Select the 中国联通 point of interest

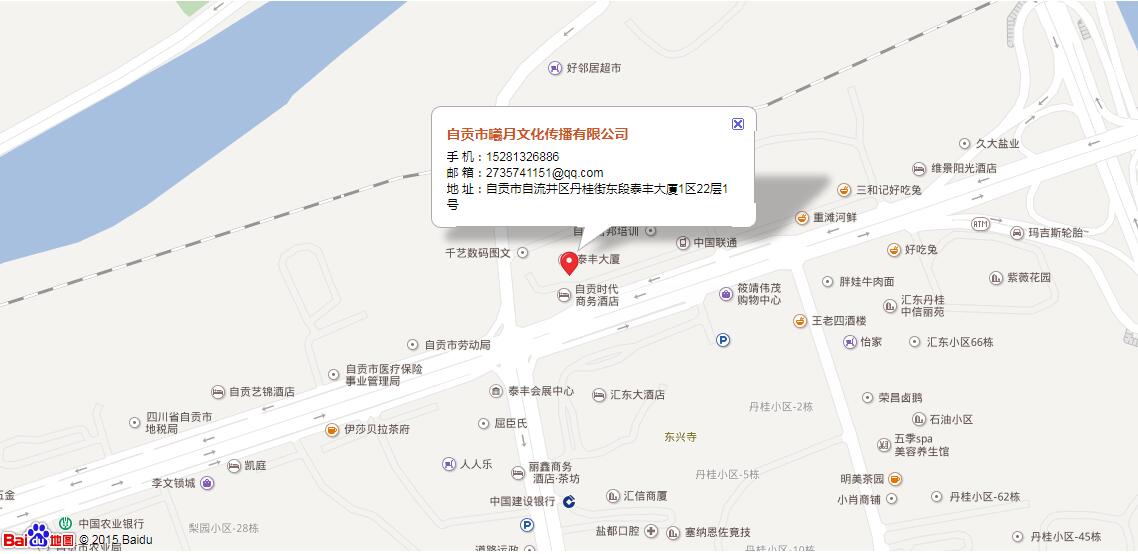coord(684,243)
